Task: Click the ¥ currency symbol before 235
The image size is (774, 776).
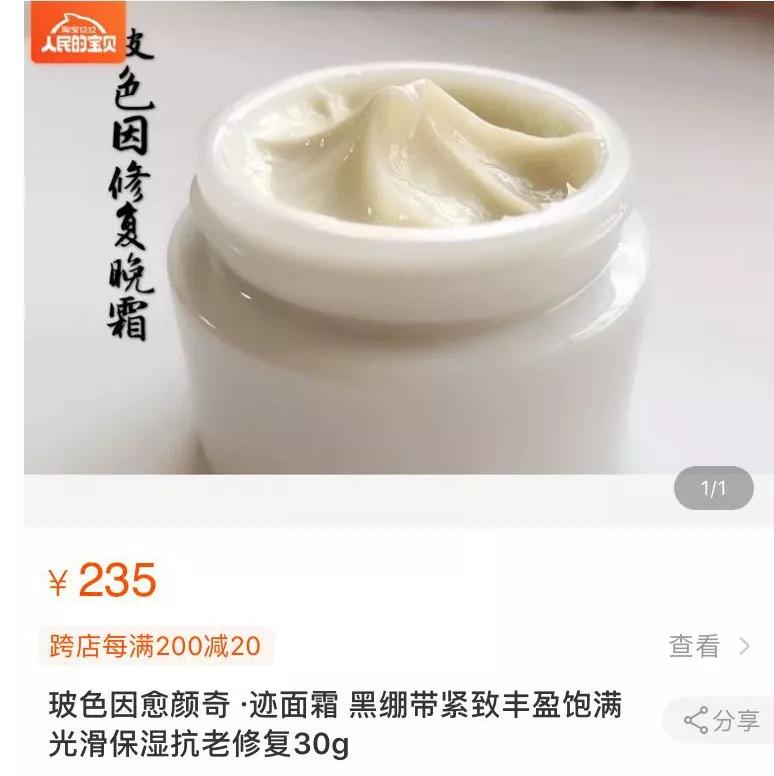Action: coord(59,578)
